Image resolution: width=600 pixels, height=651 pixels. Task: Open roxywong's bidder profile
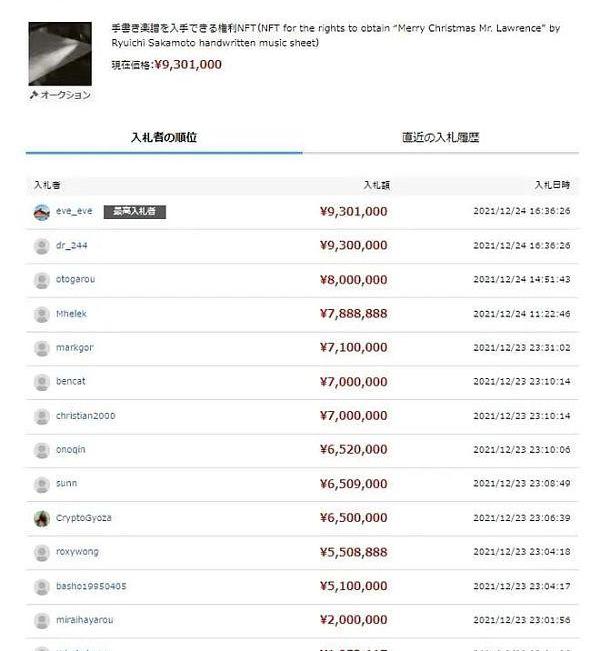75,551
